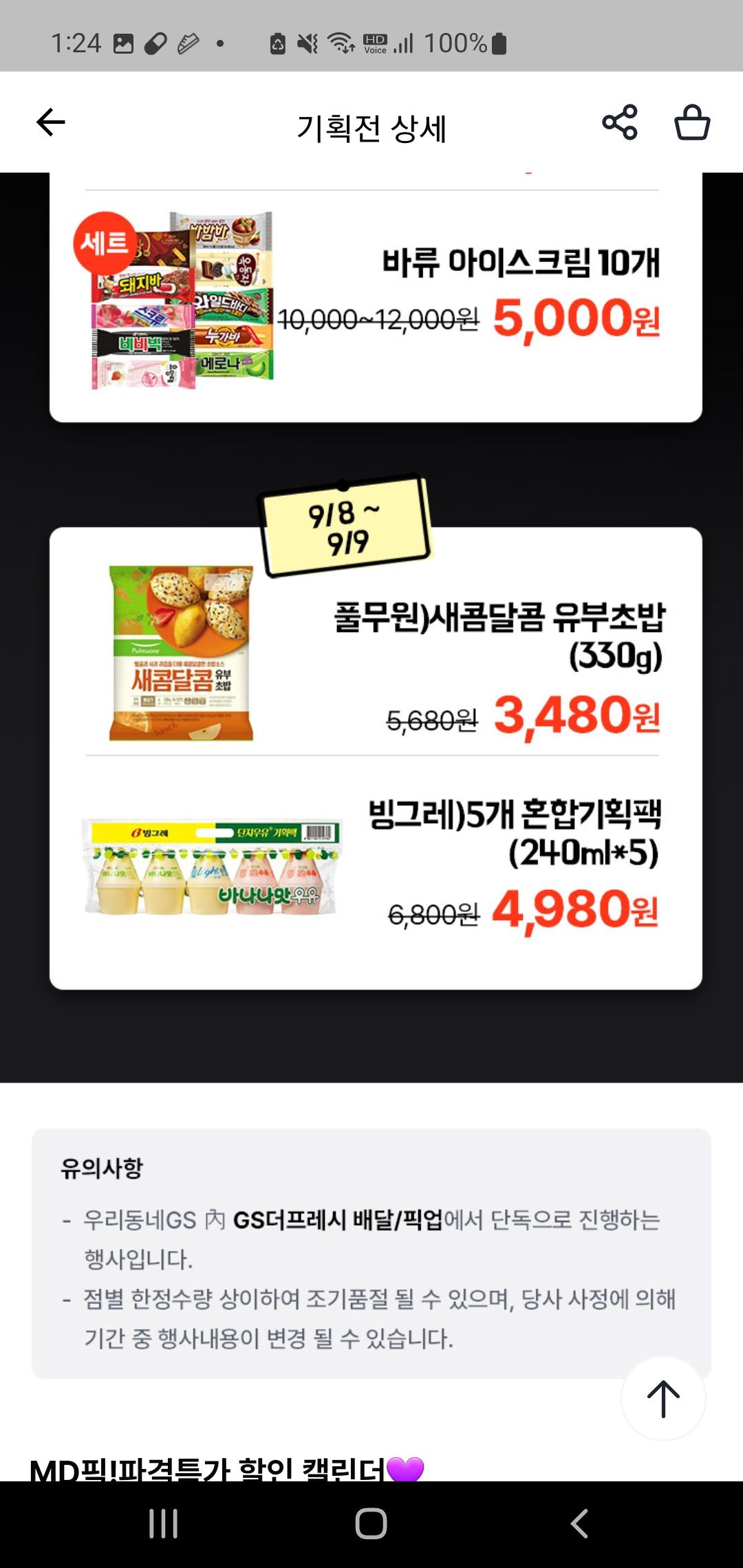Jump back to top with the arrow button
This screenshot has height=1568, width=743.
663,1398
